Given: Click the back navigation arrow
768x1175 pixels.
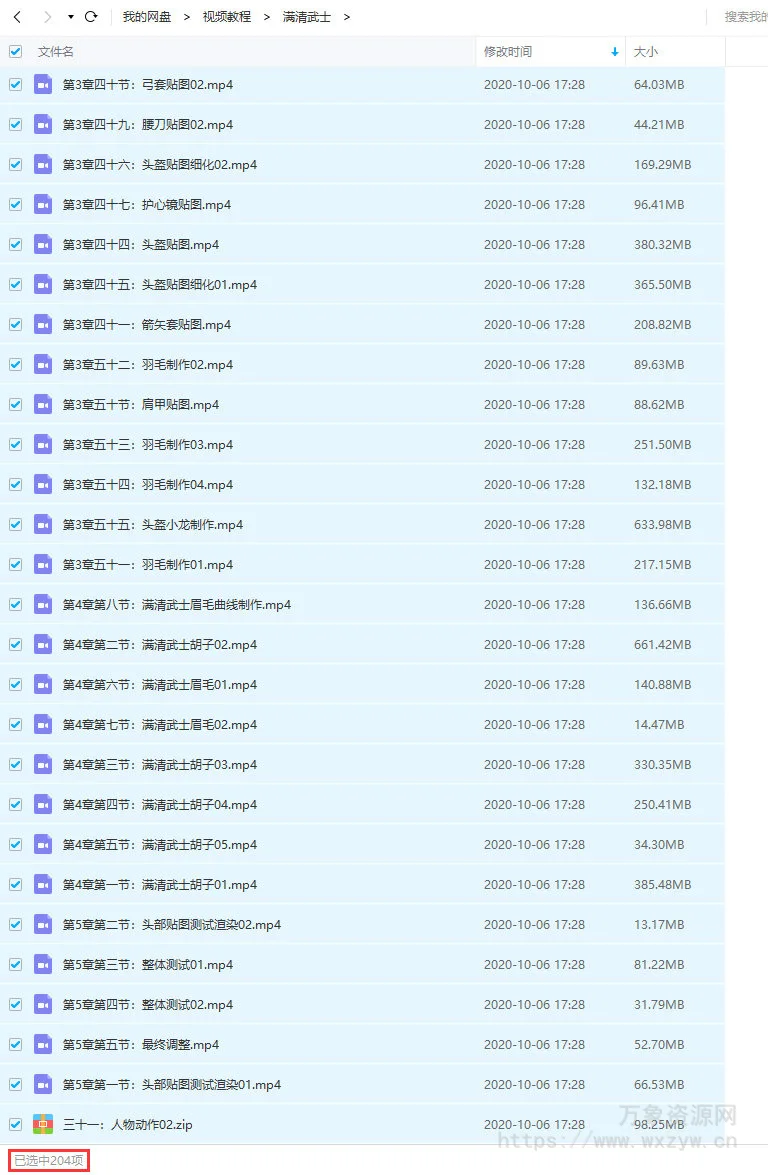Looking at the screenshot, I should [x=16, y=17].
